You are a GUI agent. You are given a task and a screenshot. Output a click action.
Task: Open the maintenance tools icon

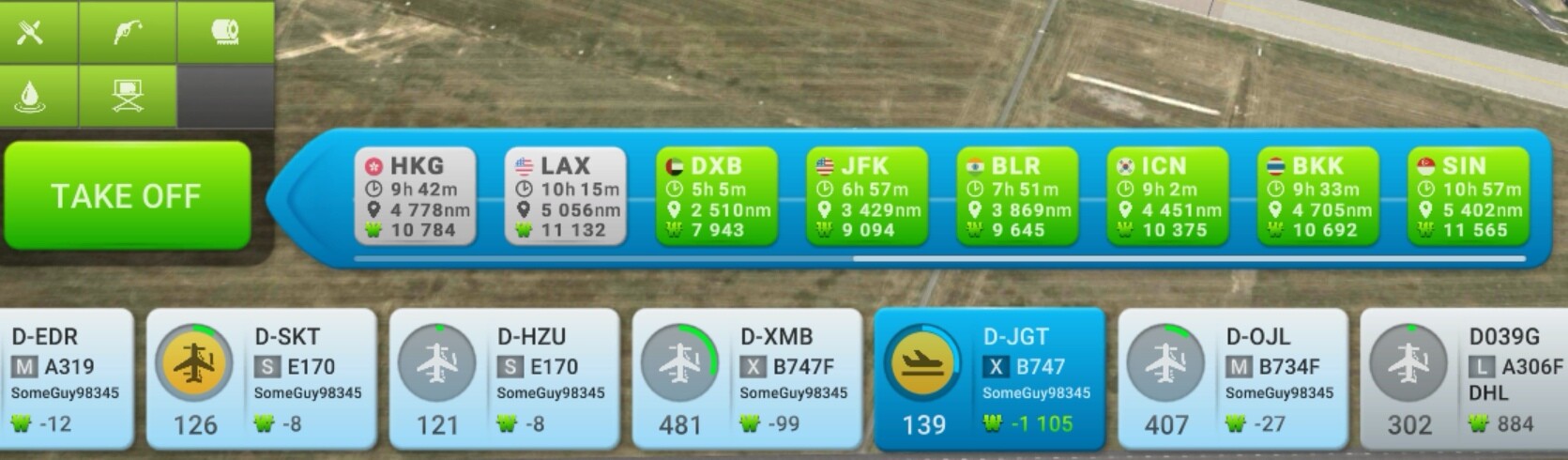[31, 32]
